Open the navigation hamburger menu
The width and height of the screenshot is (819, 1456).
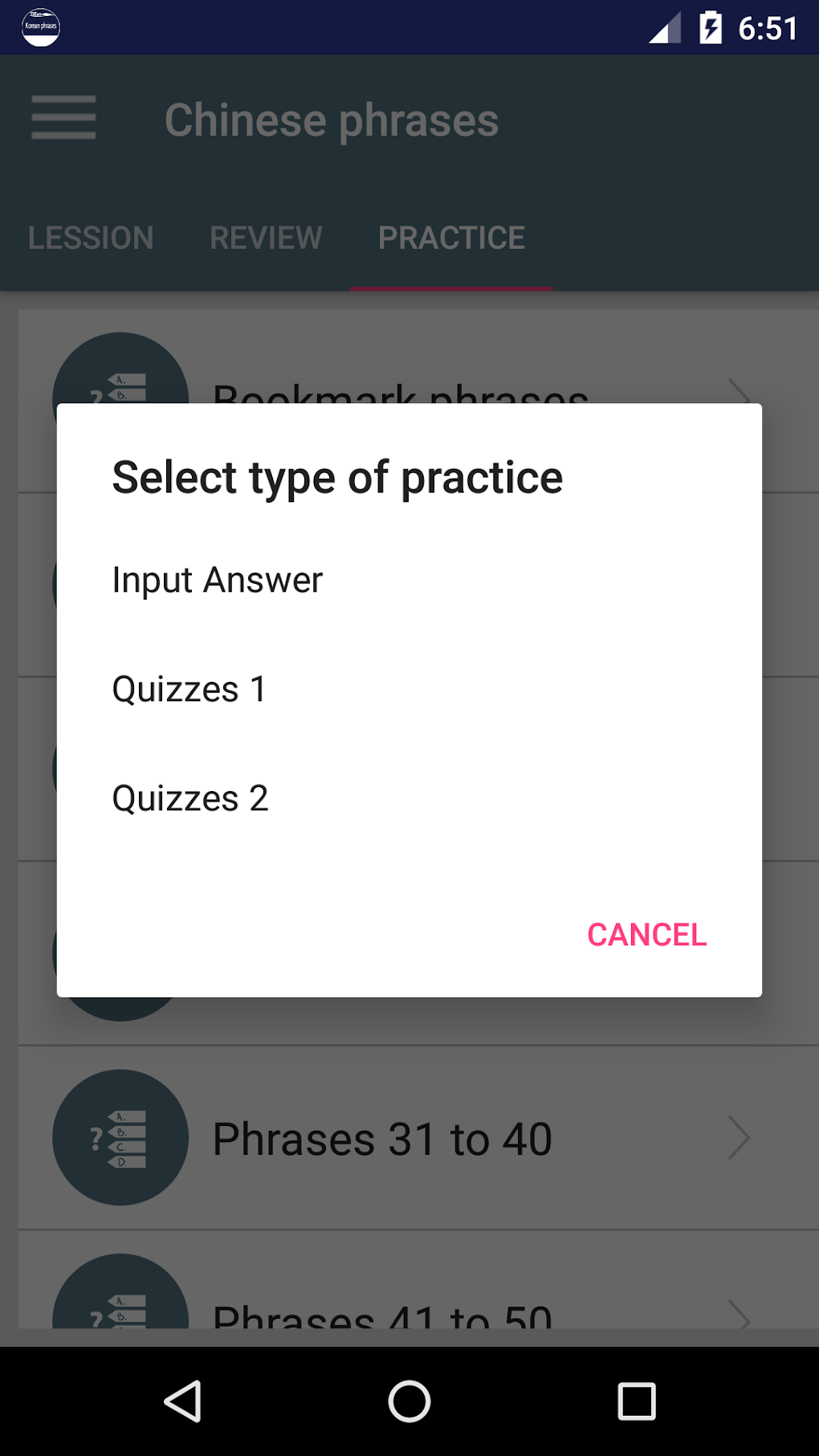63,119
